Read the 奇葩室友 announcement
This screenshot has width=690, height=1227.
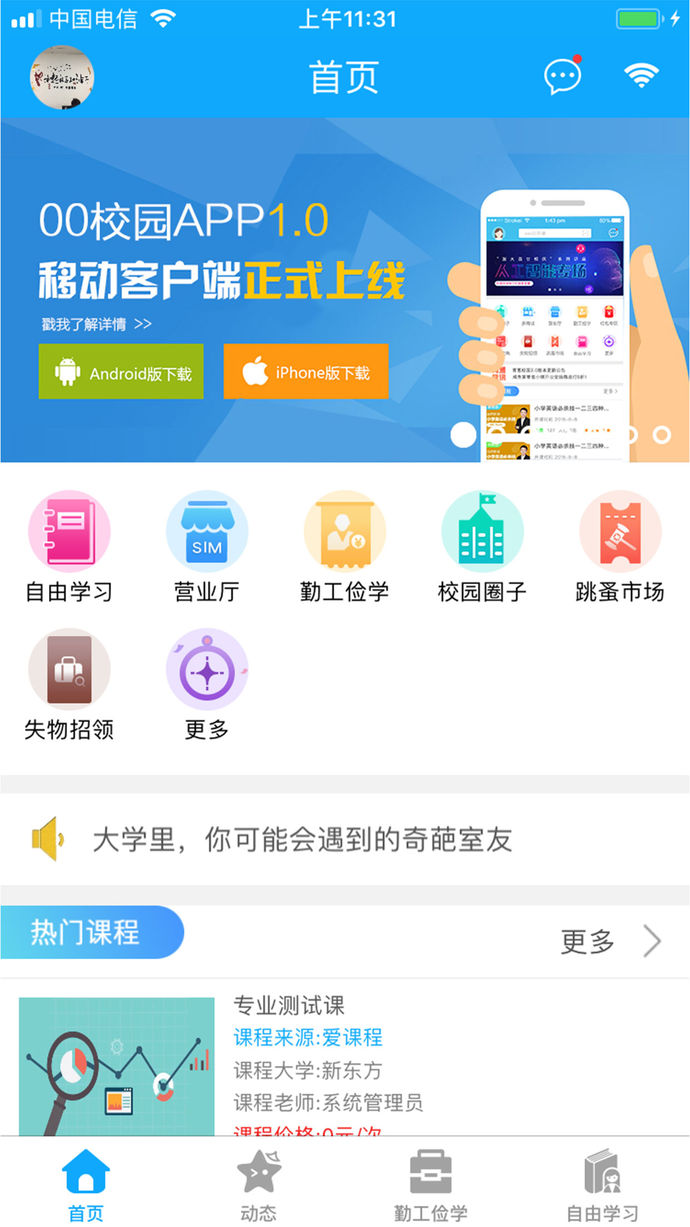302,839
